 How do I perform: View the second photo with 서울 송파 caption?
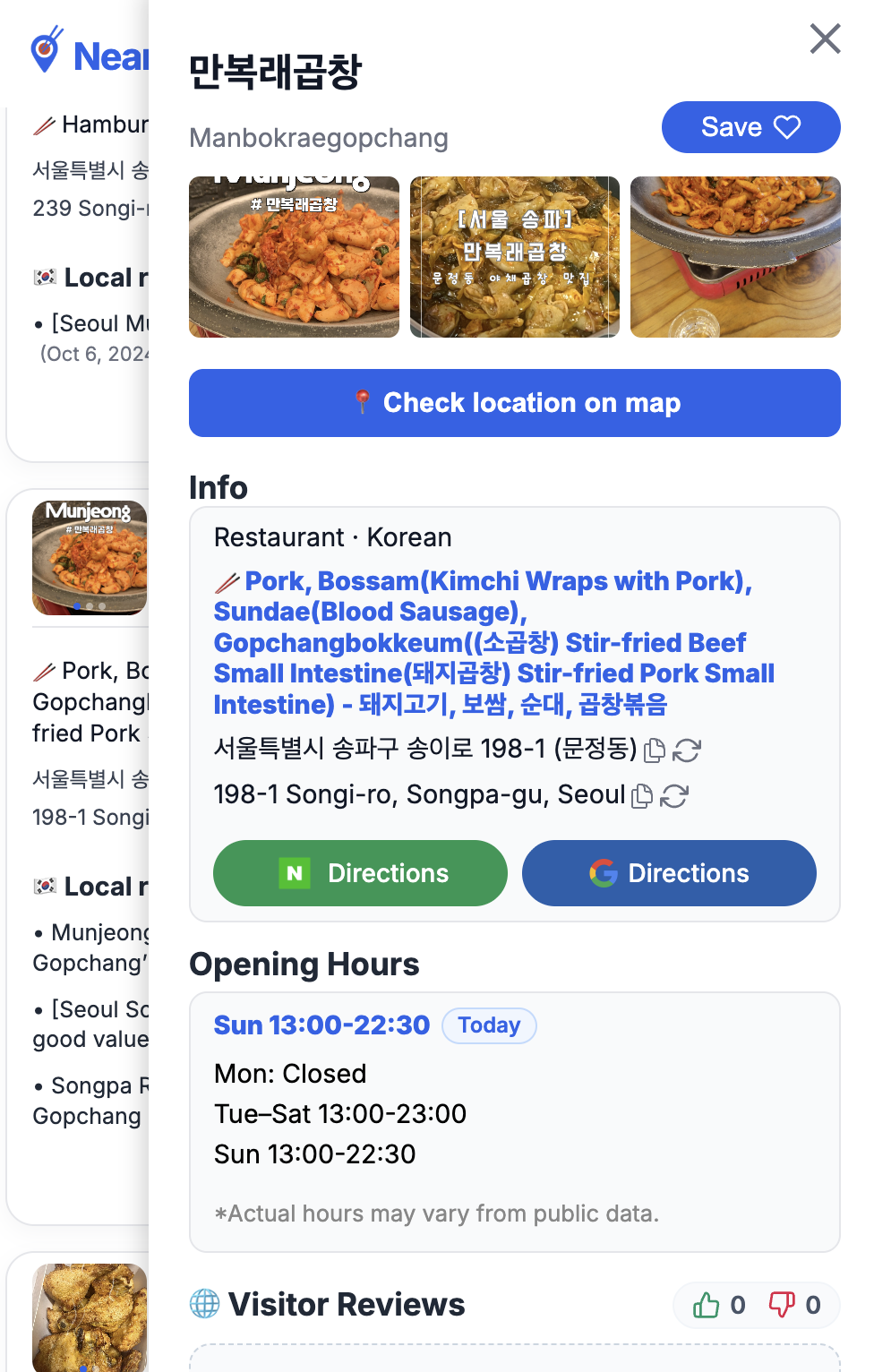[x=515, y=257]
